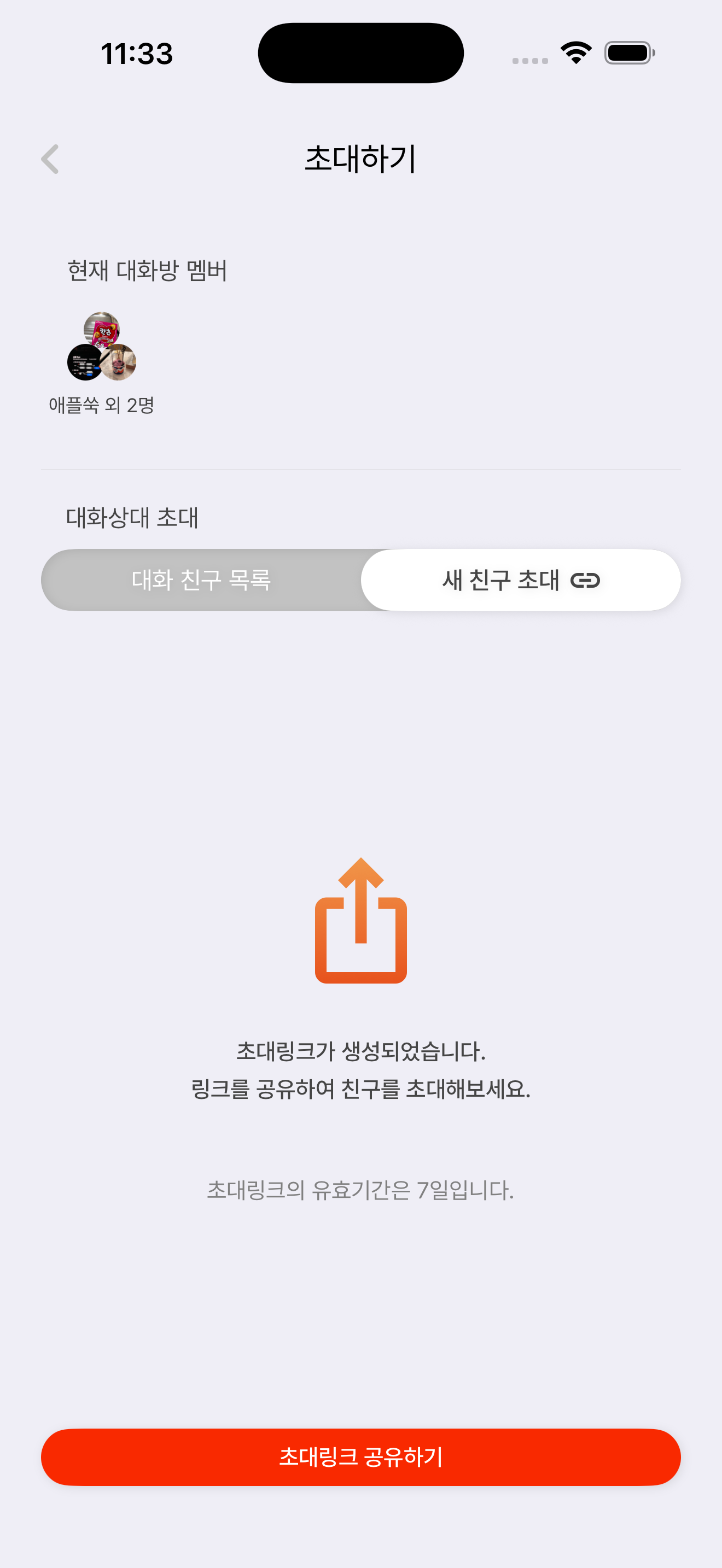Select the 새 친구 초대 tab
The width and height of the screenshot is (722, 1568).
(x=521, y=580)
